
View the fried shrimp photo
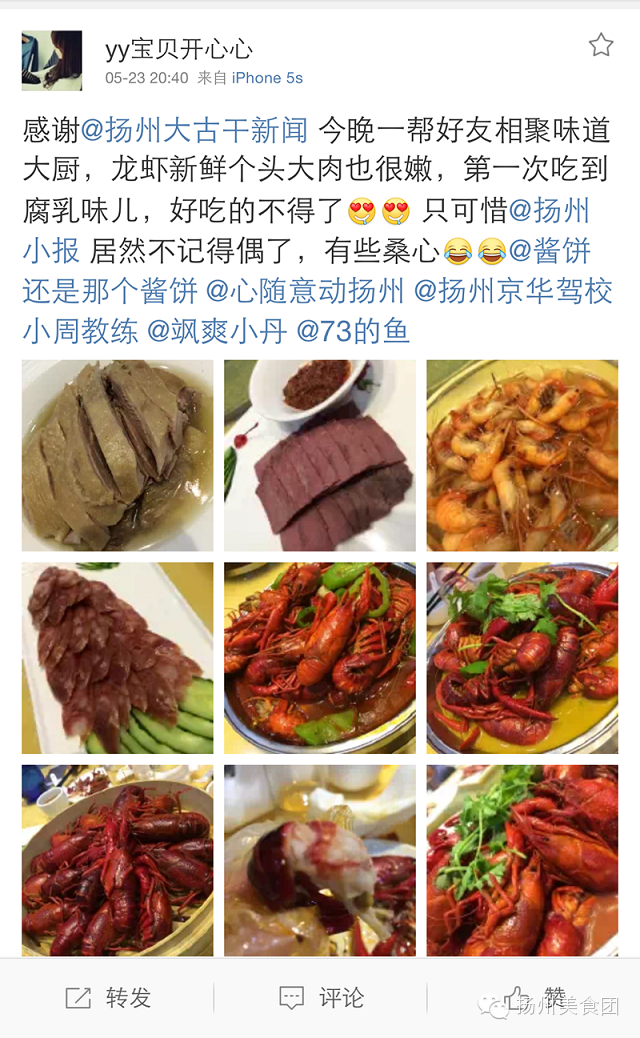click(522, 455)
